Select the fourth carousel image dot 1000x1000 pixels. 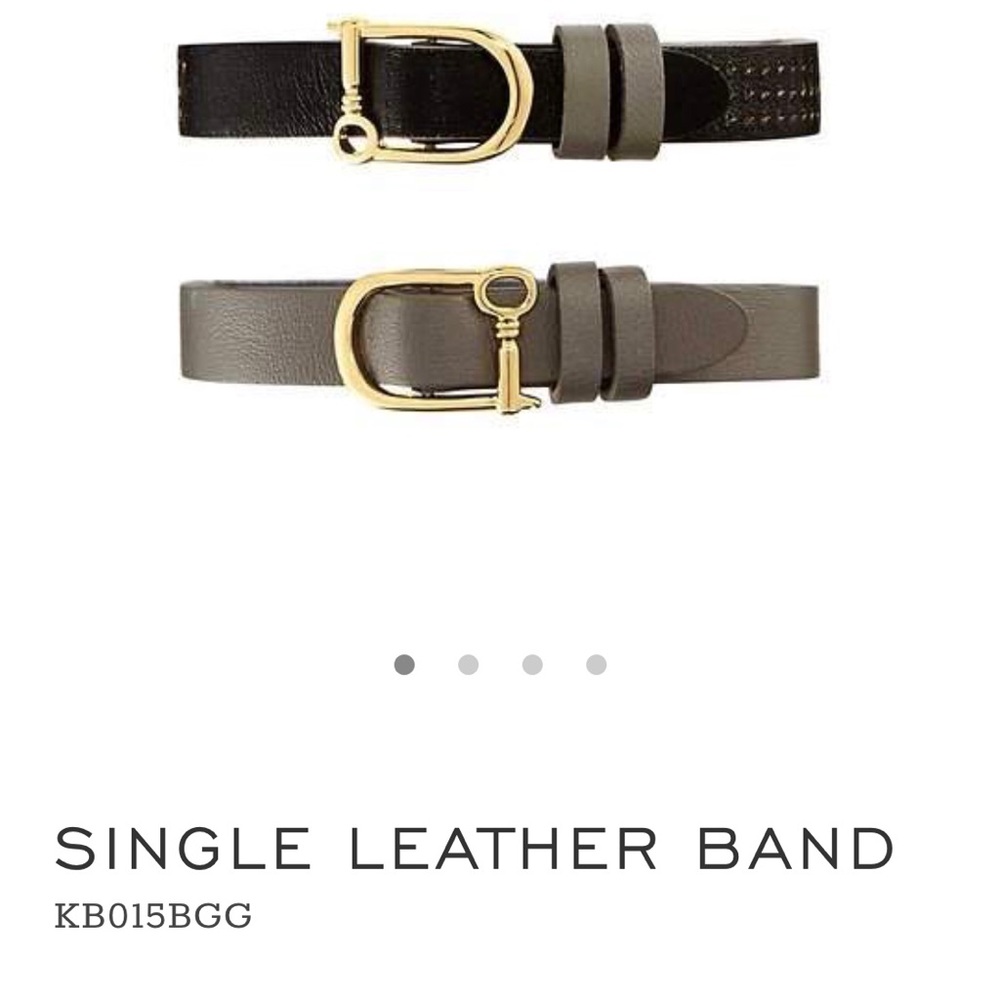click(x=596, y=665)
